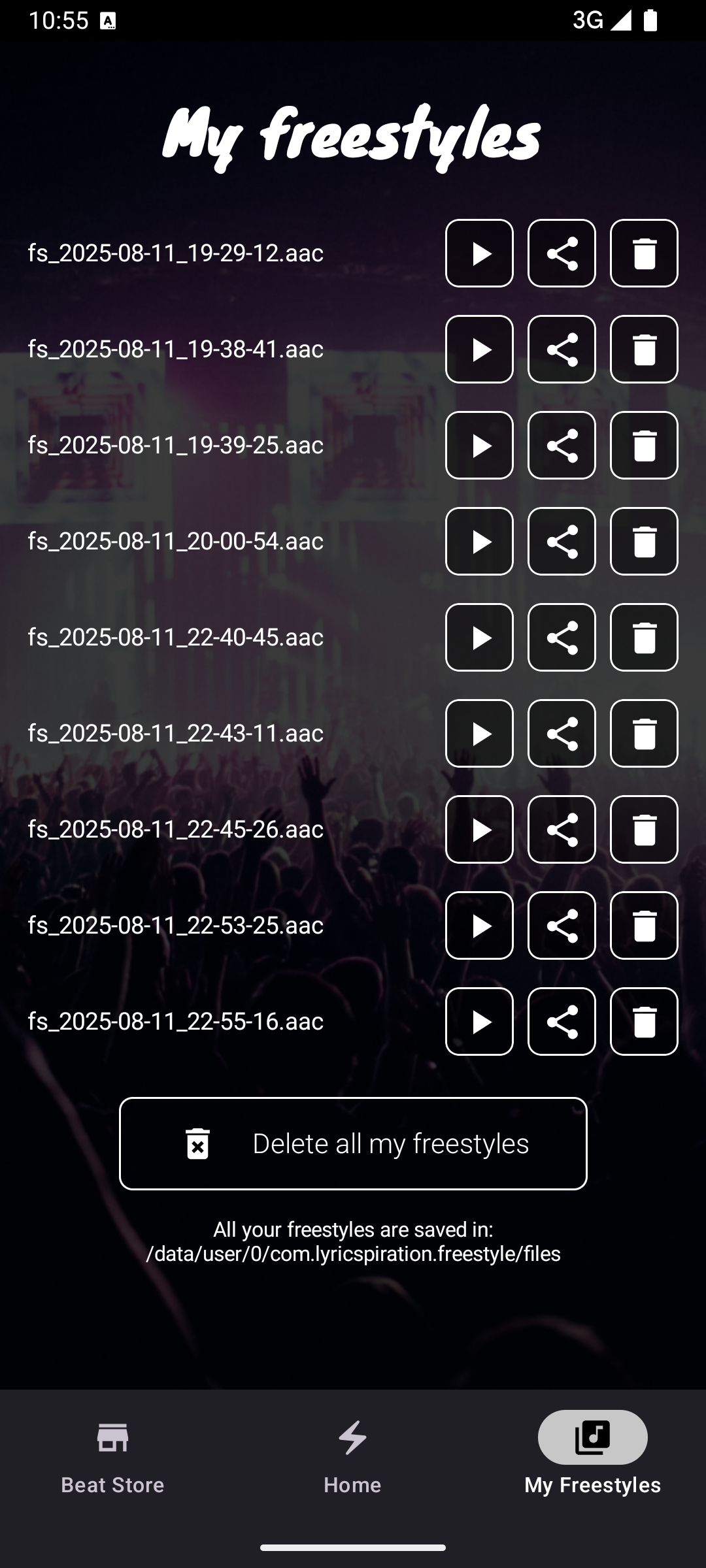
Task: Play the 20-00-54 freestyle
Action: tap(479, 542)
